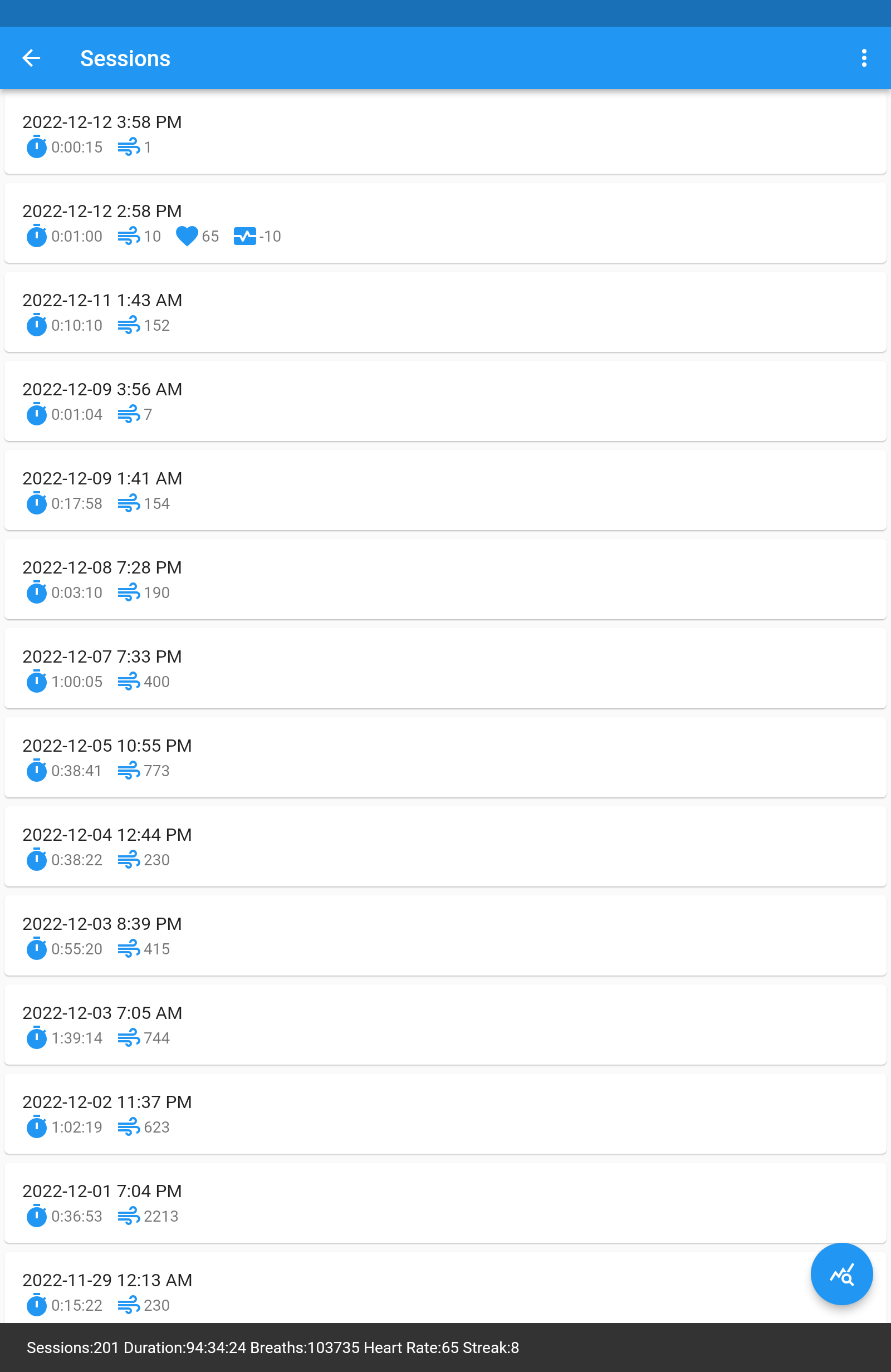Open the 2022-12-07 7:33 PM session
The height and width of the screenshot is (1372, 891).
coord(444,669)
